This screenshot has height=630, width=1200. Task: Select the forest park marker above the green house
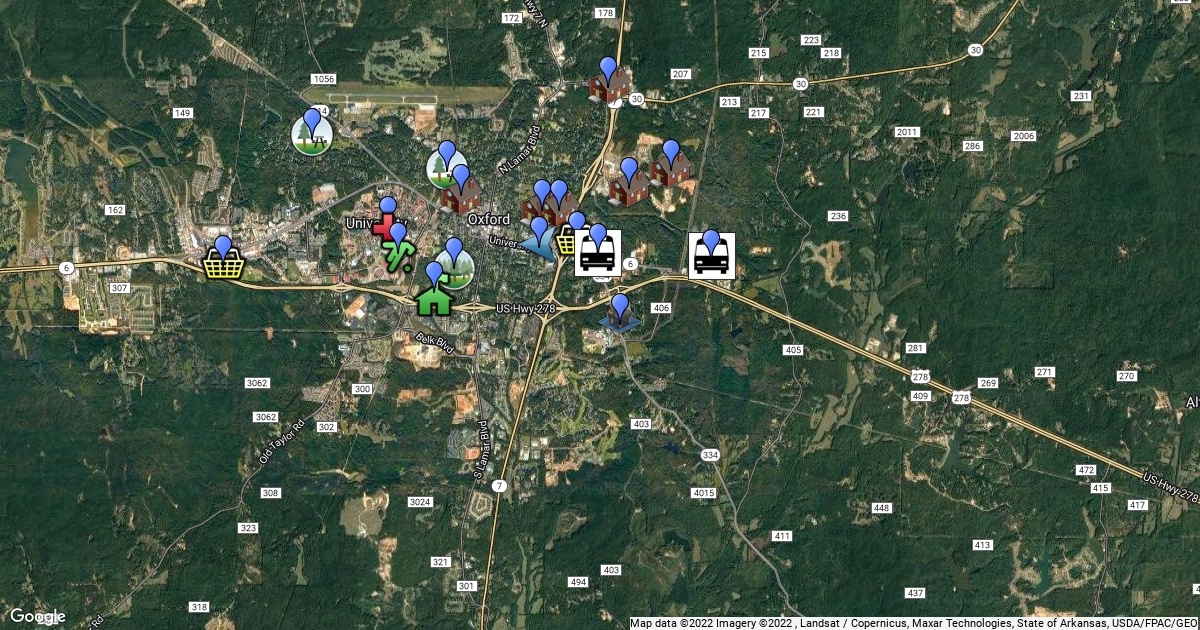[x=455, y=265]
